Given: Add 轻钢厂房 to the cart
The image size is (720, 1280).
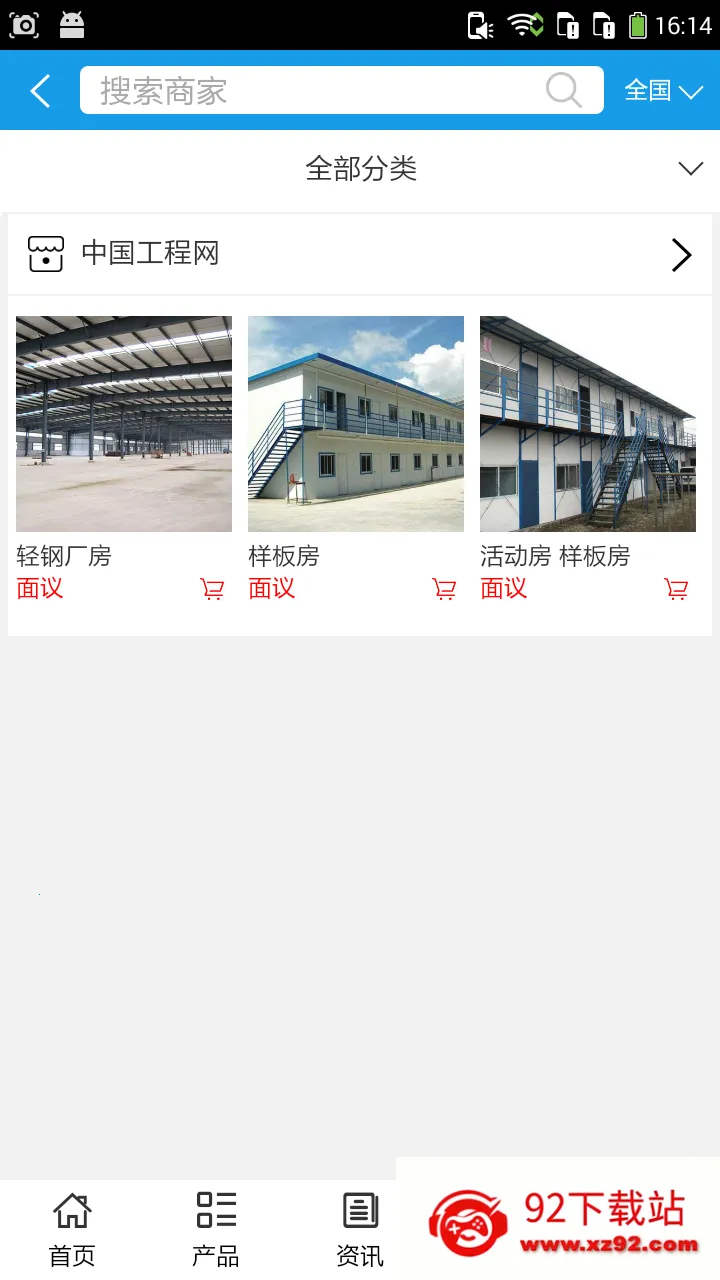Looking at the screenshot, I should 212,589.
